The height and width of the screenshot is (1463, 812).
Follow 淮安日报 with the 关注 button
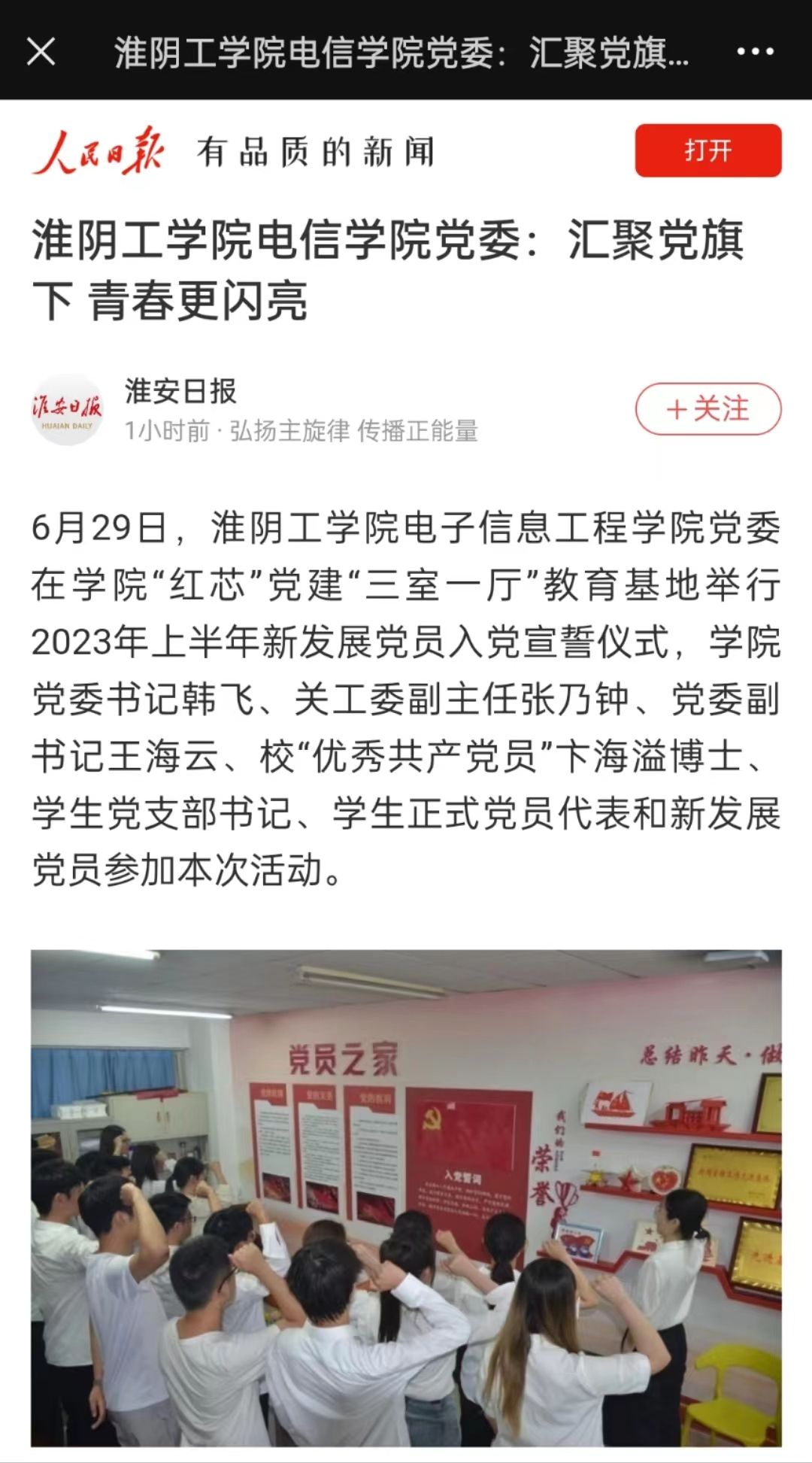point(707,409)
